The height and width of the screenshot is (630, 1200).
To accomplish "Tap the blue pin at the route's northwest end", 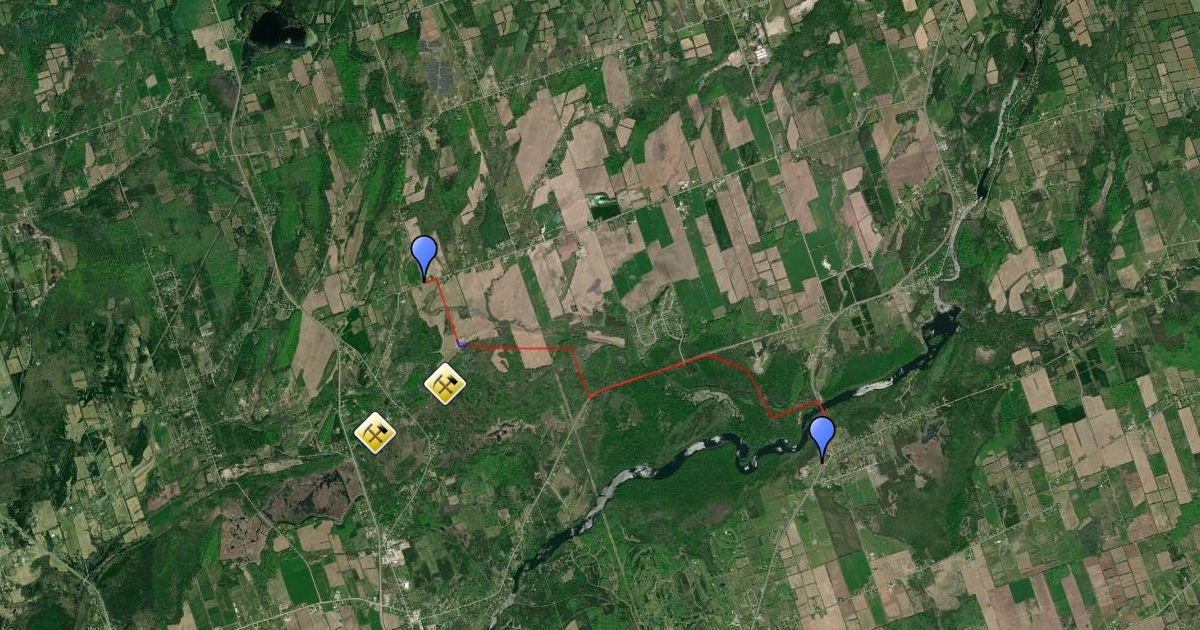I will coord(425,254).
